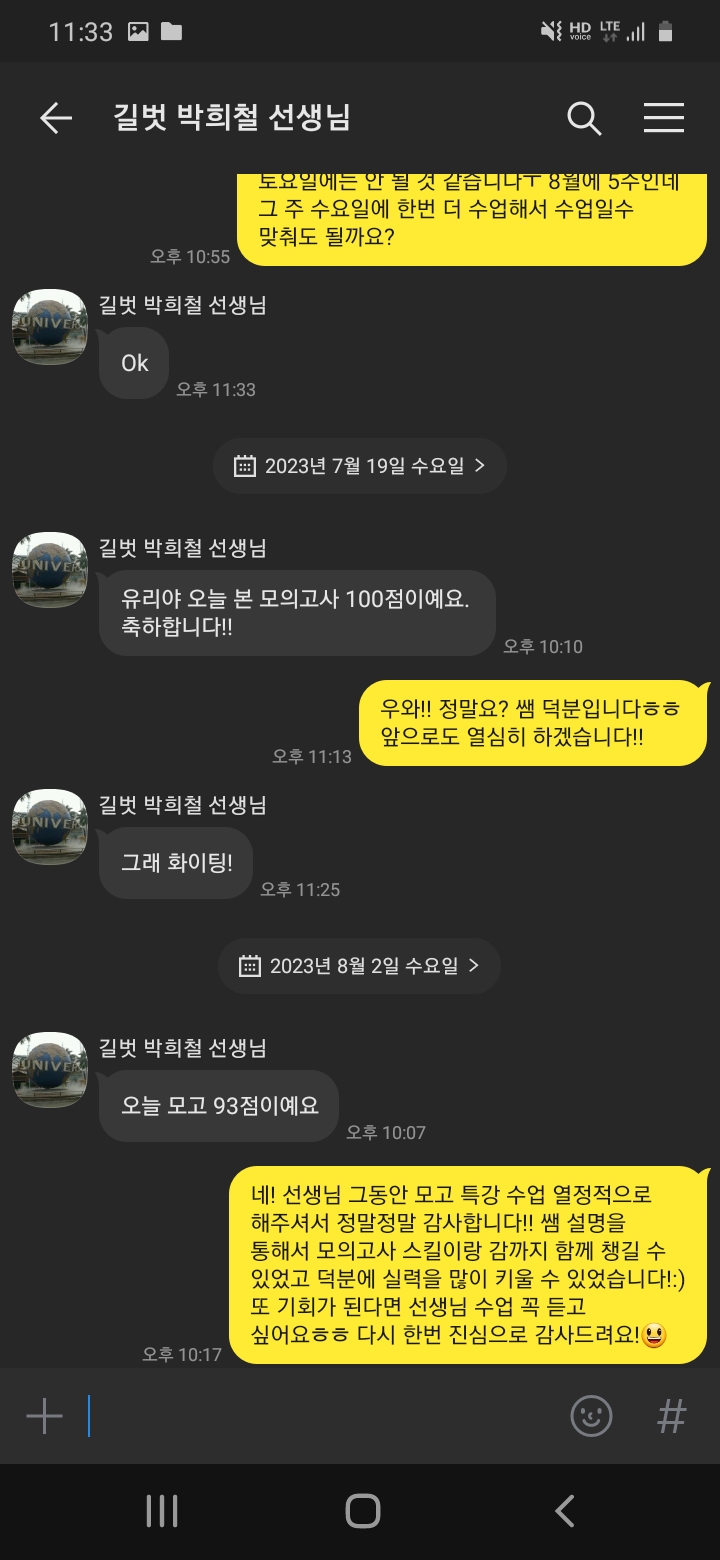
Task: Focus the message input field
Action: [320, 1416]
